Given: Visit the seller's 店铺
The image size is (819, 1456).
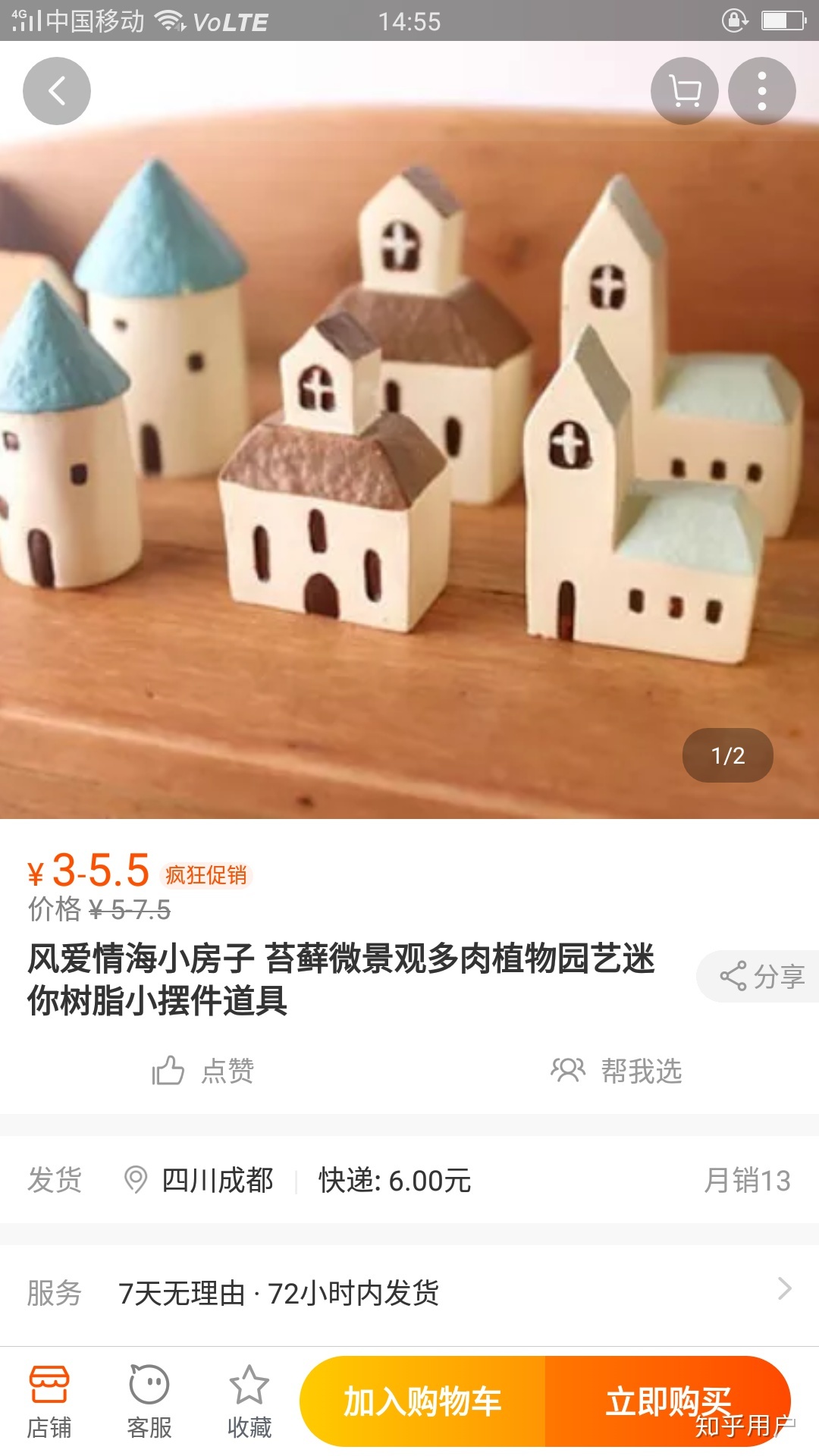Looking at the screenshot, I should pyautogui.click(x=49, y=1401).
